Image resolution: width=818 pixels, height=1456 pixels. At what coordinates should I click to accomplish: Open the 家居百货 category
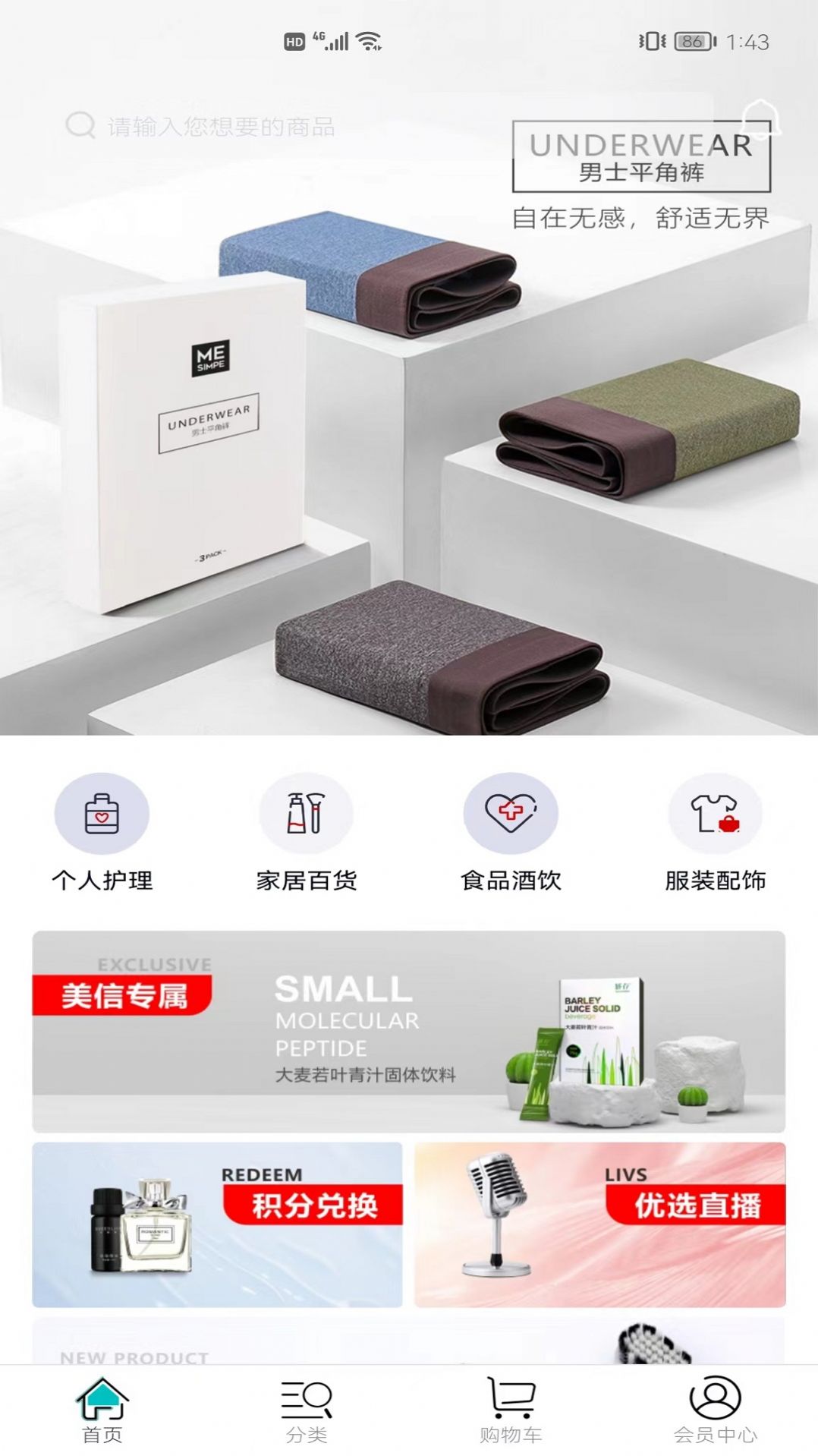(307, 832)
